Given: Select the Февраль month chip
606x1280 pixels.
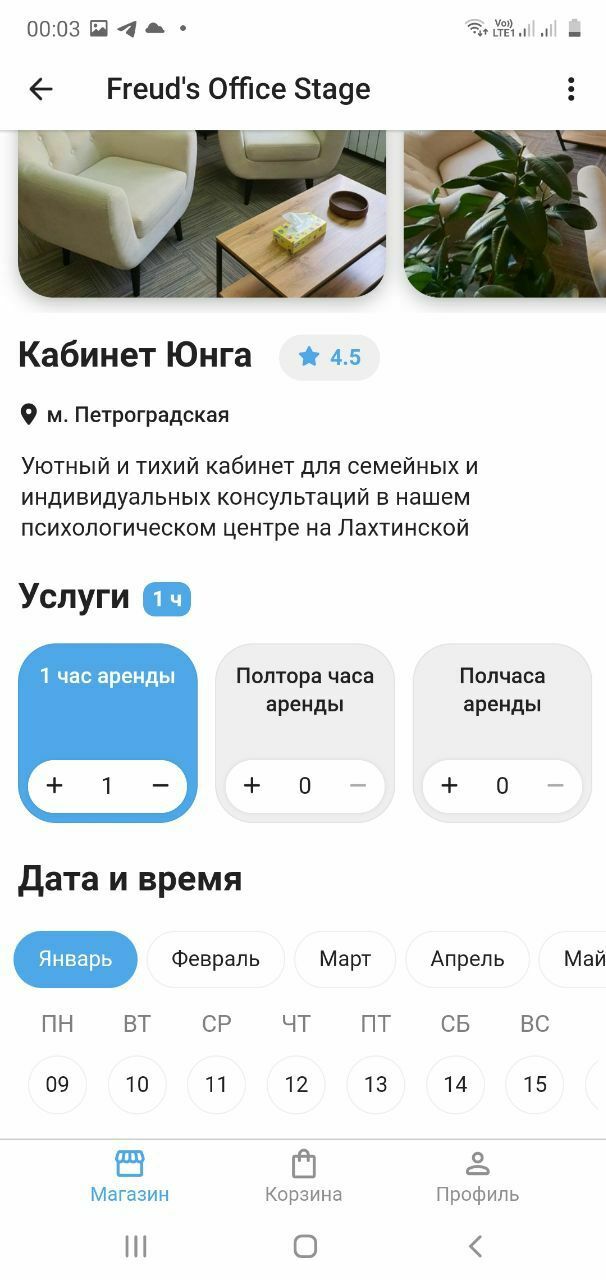Looking at the screenshot, I should click(x=215, y=959).
